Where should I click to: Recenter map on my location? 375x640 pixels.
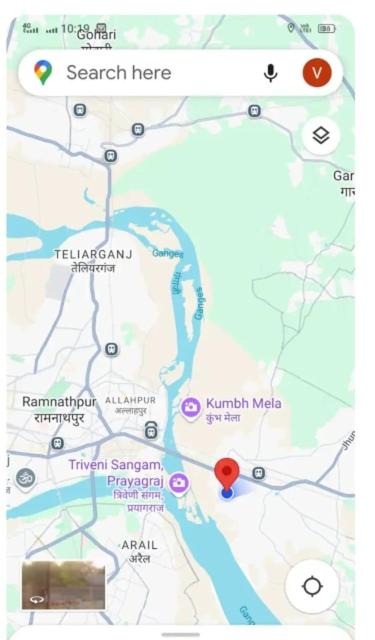tap(312, 586)
